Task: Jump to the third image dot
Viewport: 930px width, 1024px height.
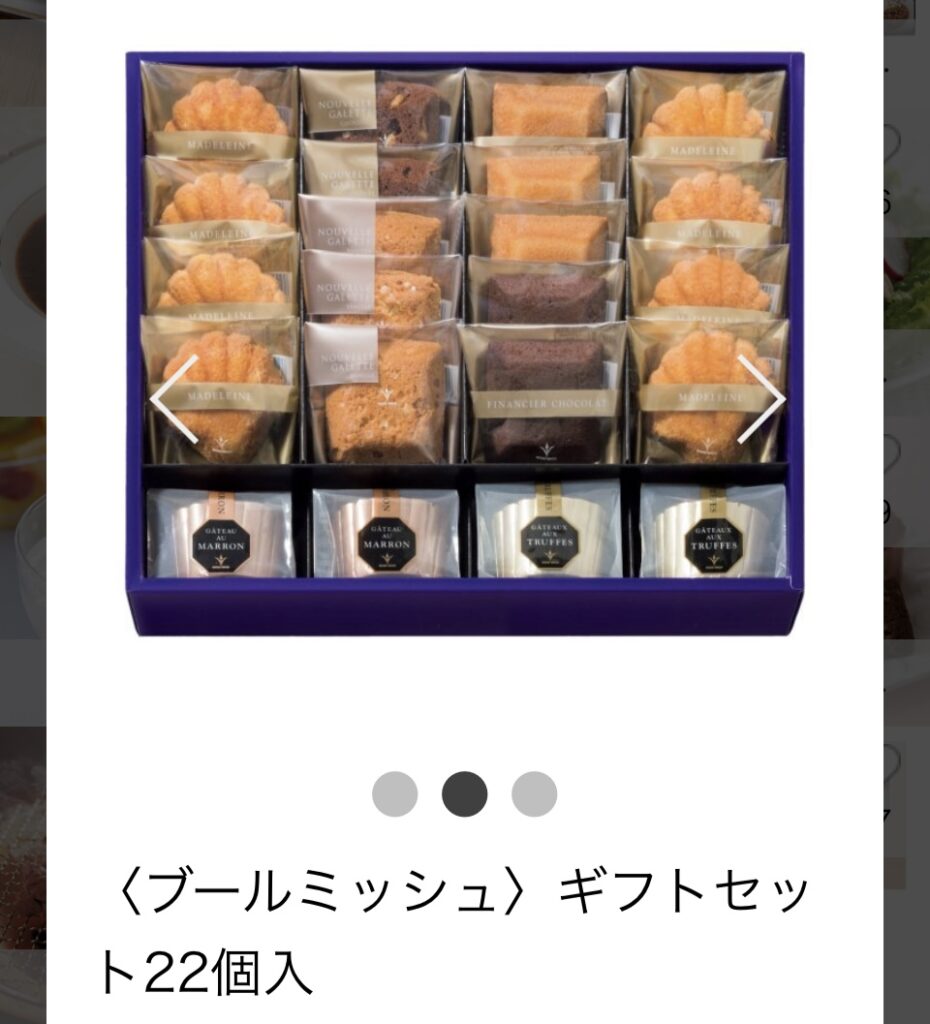Action: (534, 793)
